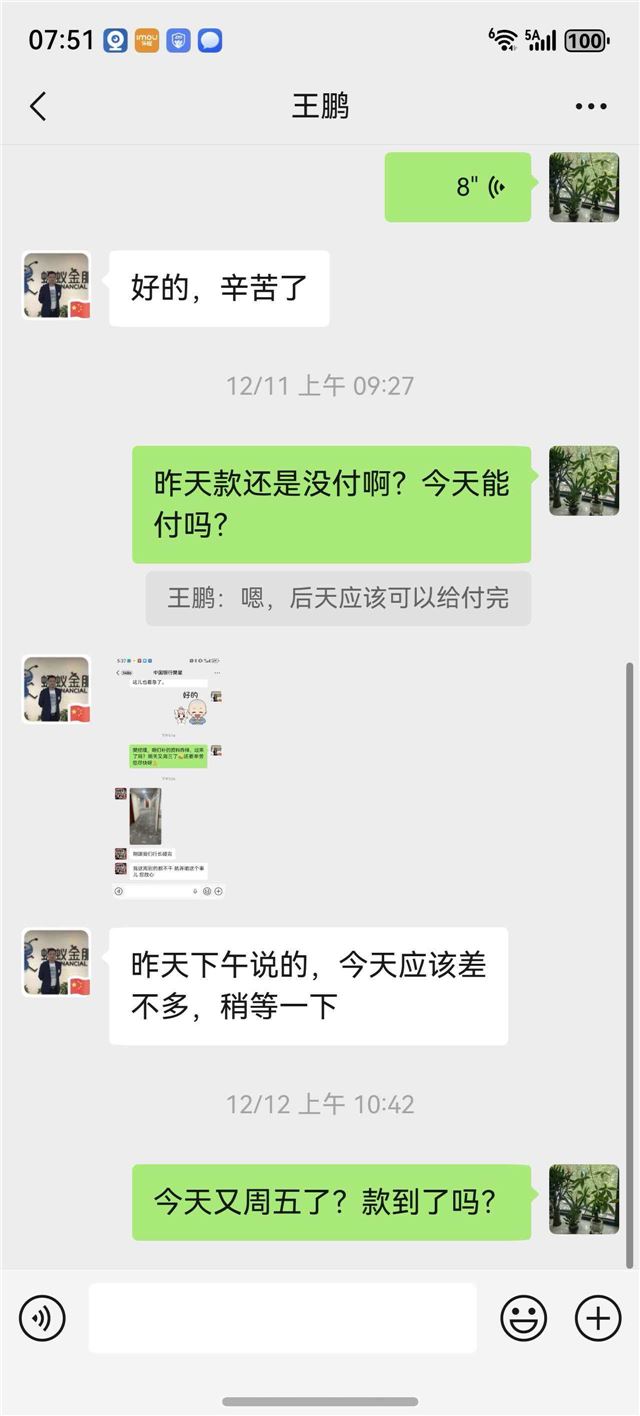This screenshot has height=1416, width=640.
Task: Jump to quoted reply from 王鹏
Action: point(338,598)
